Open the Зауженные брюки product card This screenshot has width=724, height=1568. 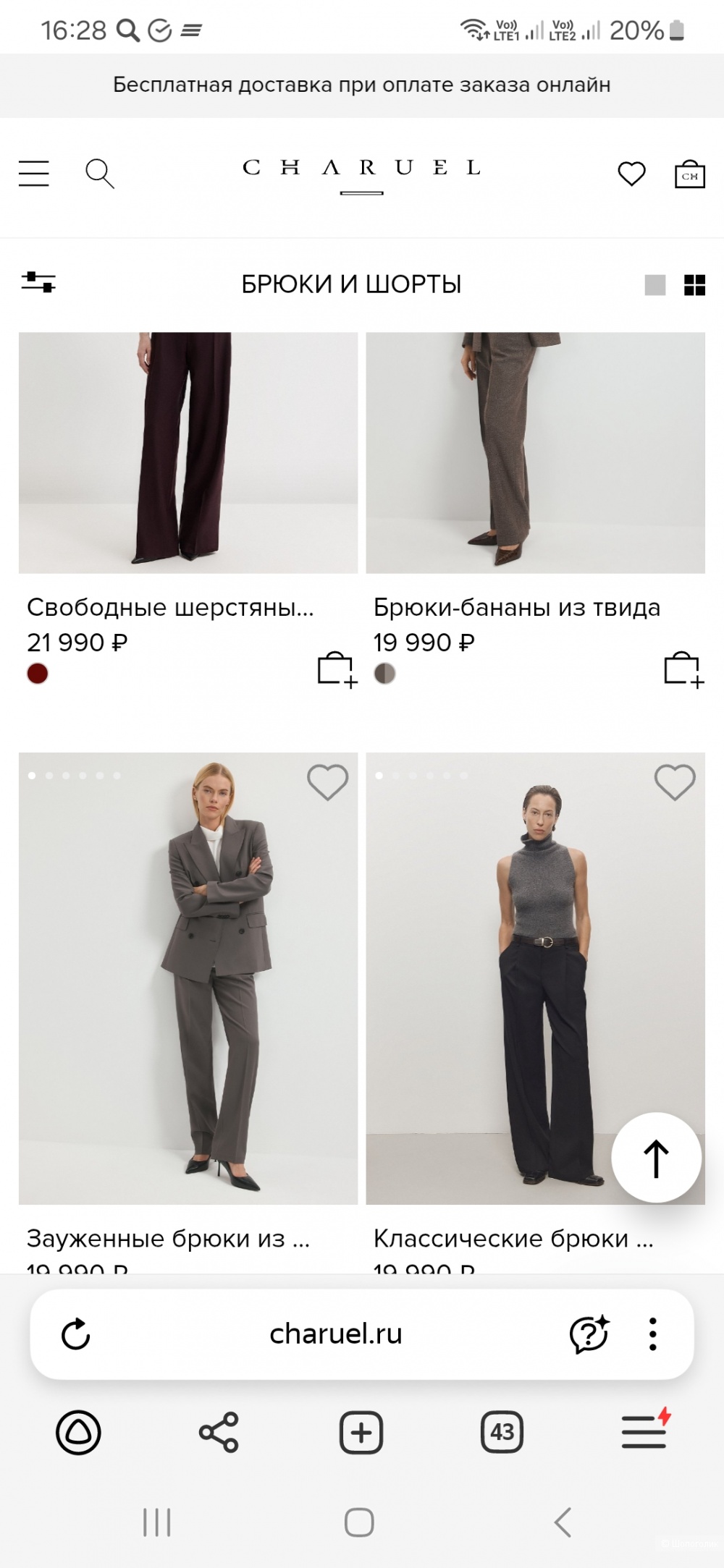(x=188, y=978)
